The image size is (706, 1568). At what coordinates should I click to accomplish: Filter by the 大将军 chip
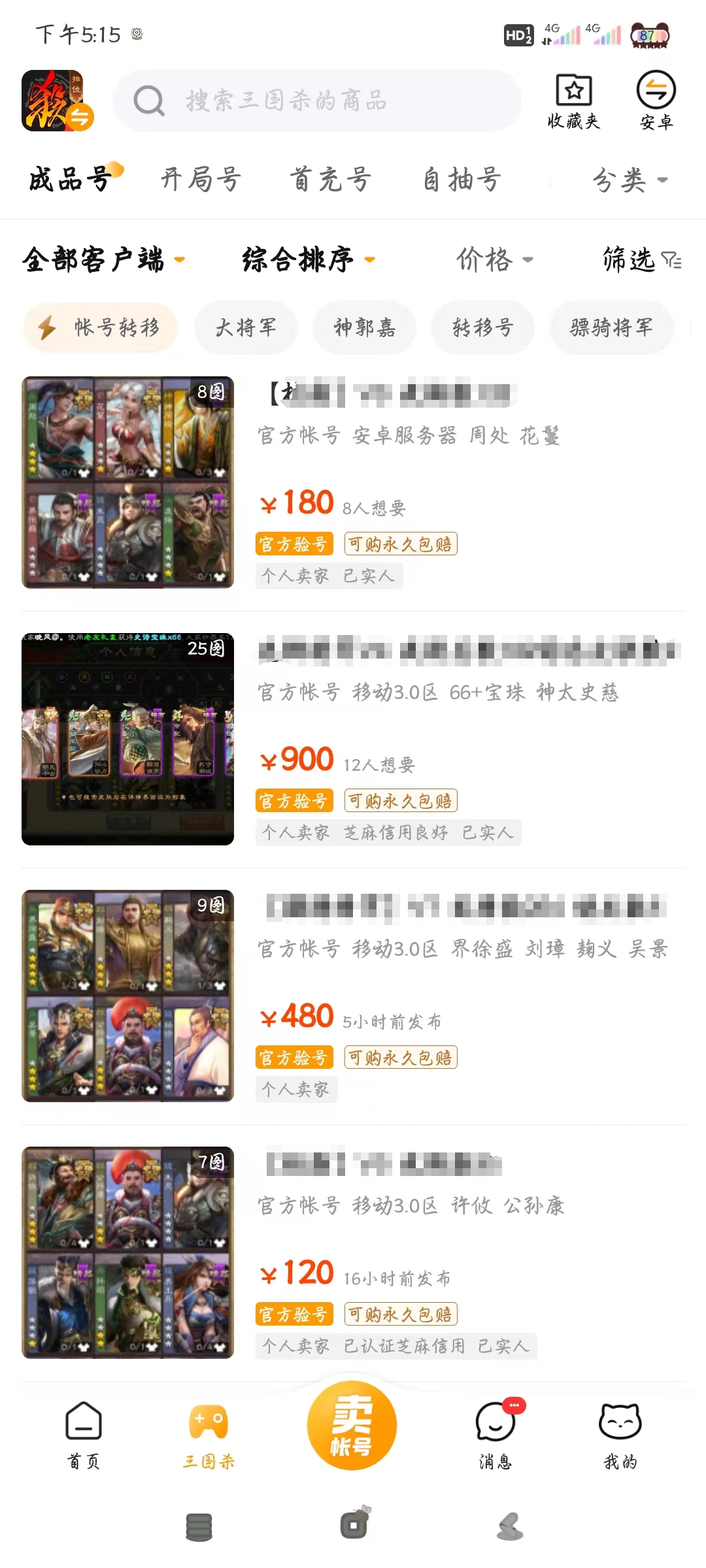246,327
